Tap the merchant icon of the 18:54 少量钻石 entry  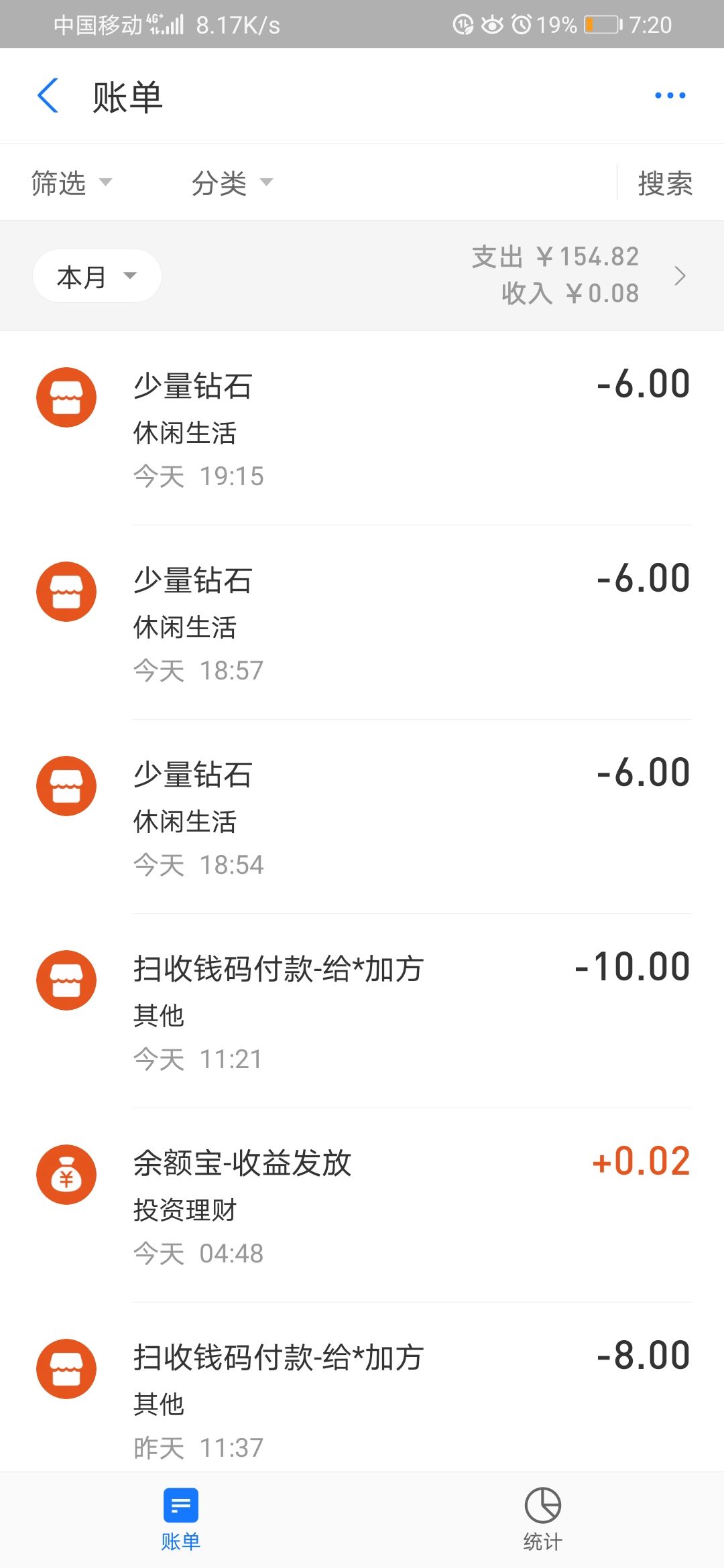tap(66, 785)
